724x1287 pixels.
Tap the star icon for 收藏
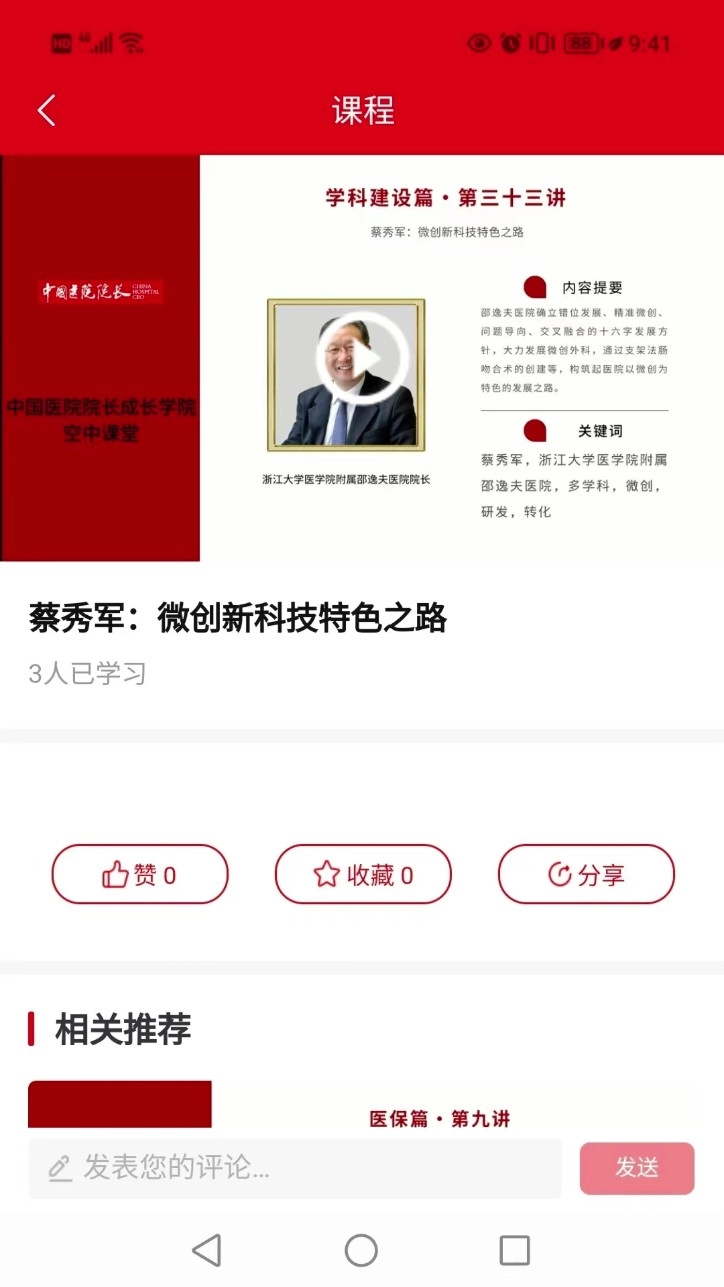point(326,873)
